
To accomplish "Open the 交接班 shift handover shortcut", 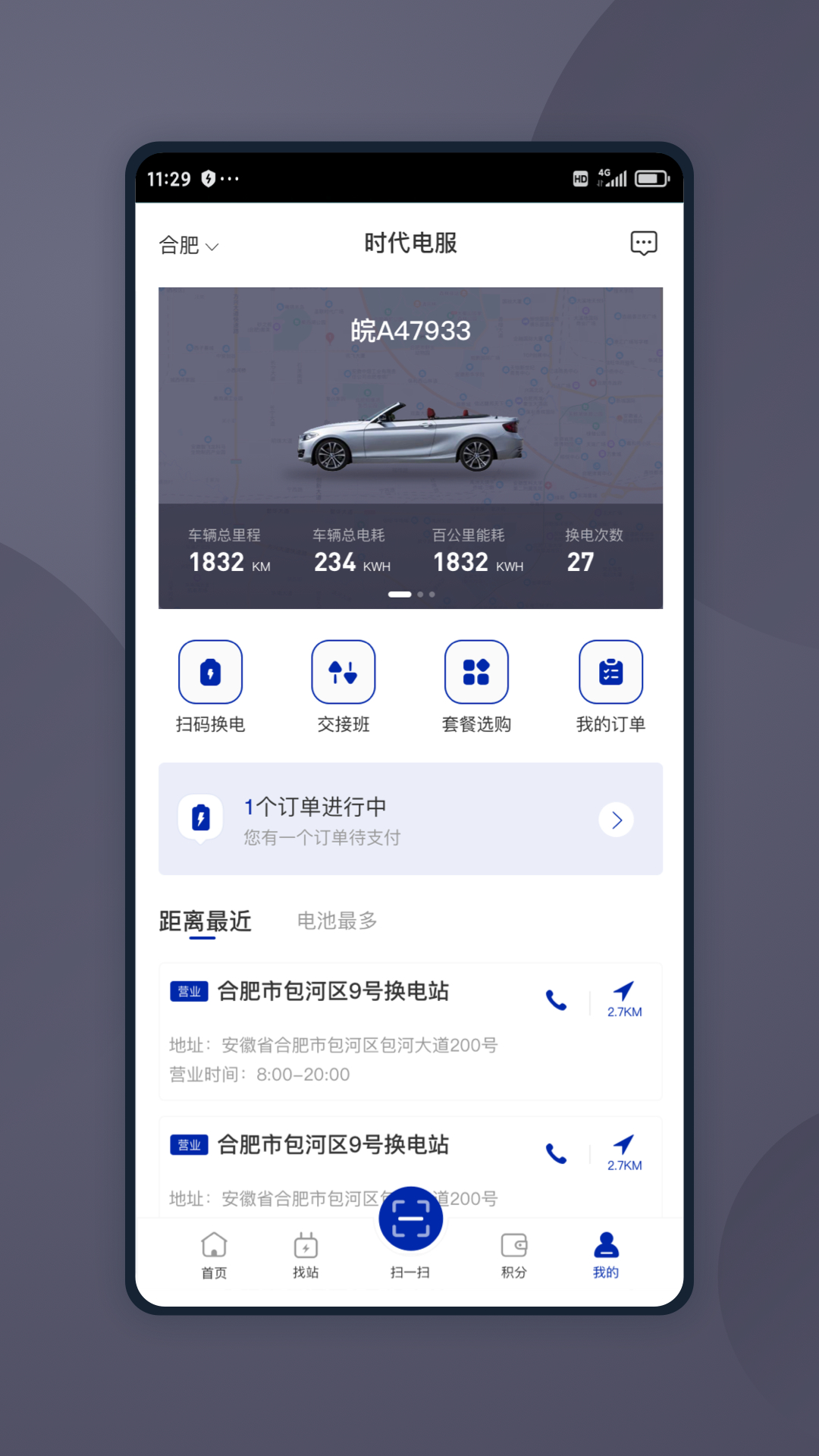I will coord(344,673).
